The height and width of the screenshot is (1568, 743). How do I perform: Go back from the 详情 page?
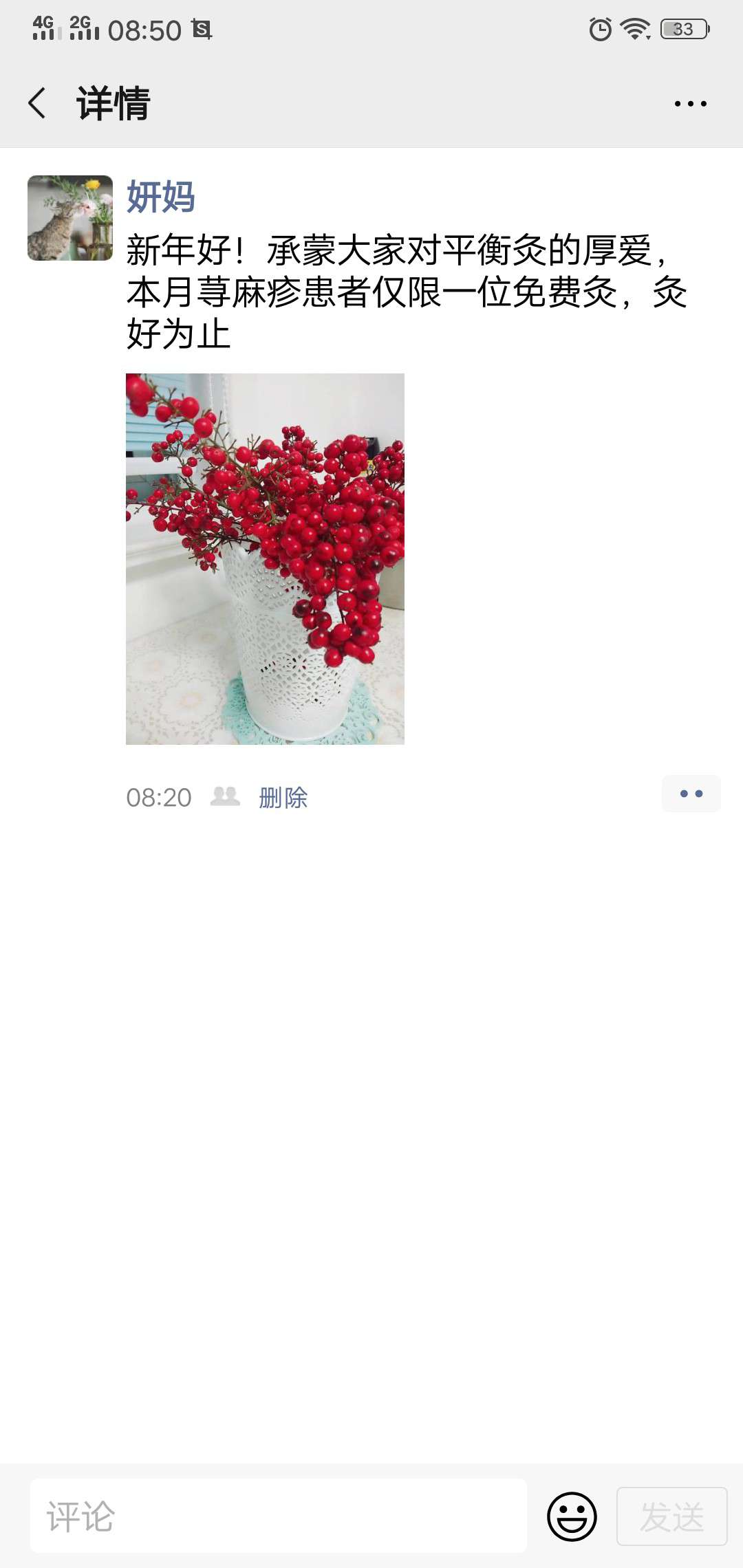point(37,103)
